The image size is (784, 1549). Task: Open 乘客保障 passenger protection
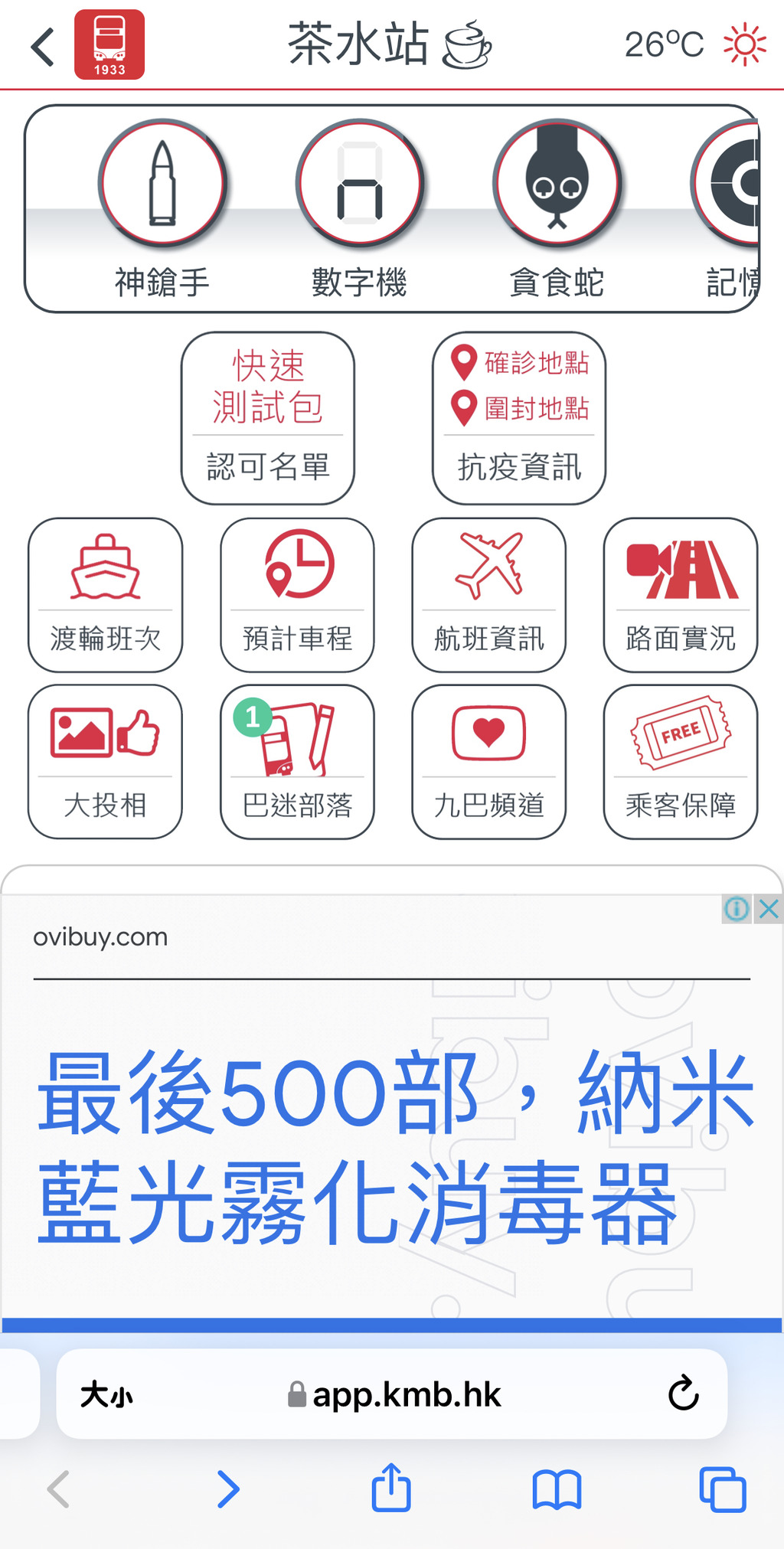pos(680,762)
